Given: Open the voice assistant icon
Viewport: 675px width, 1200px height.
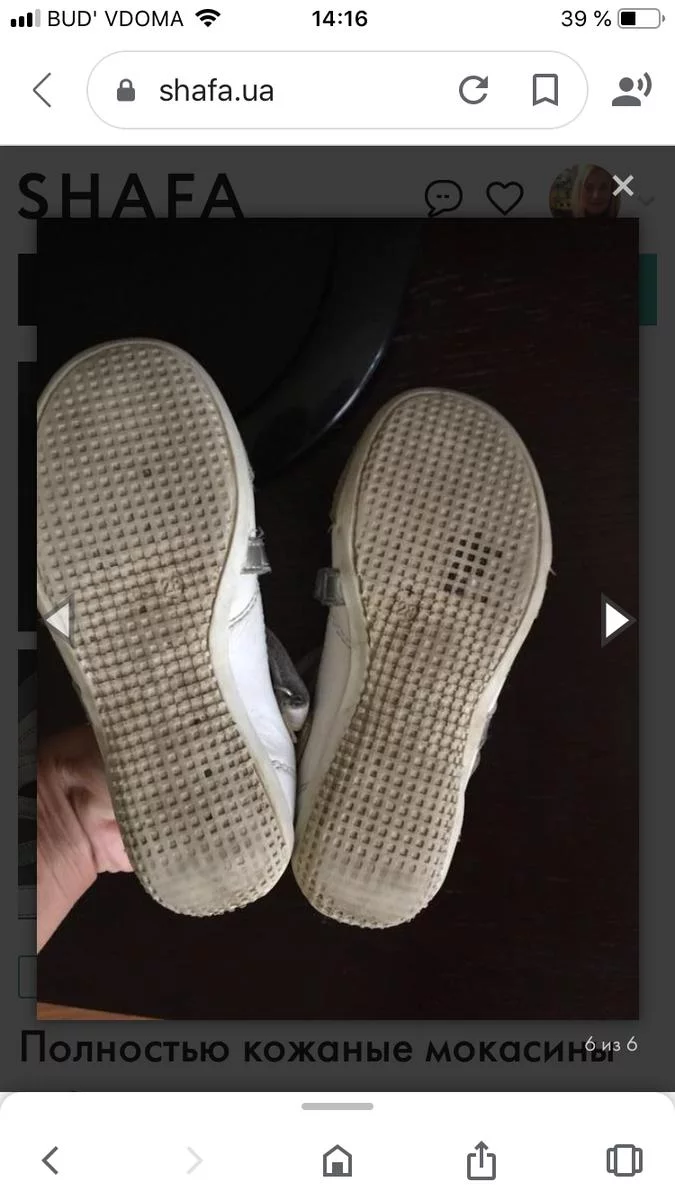Looking at the screenshot, I should tap(631, 91).
